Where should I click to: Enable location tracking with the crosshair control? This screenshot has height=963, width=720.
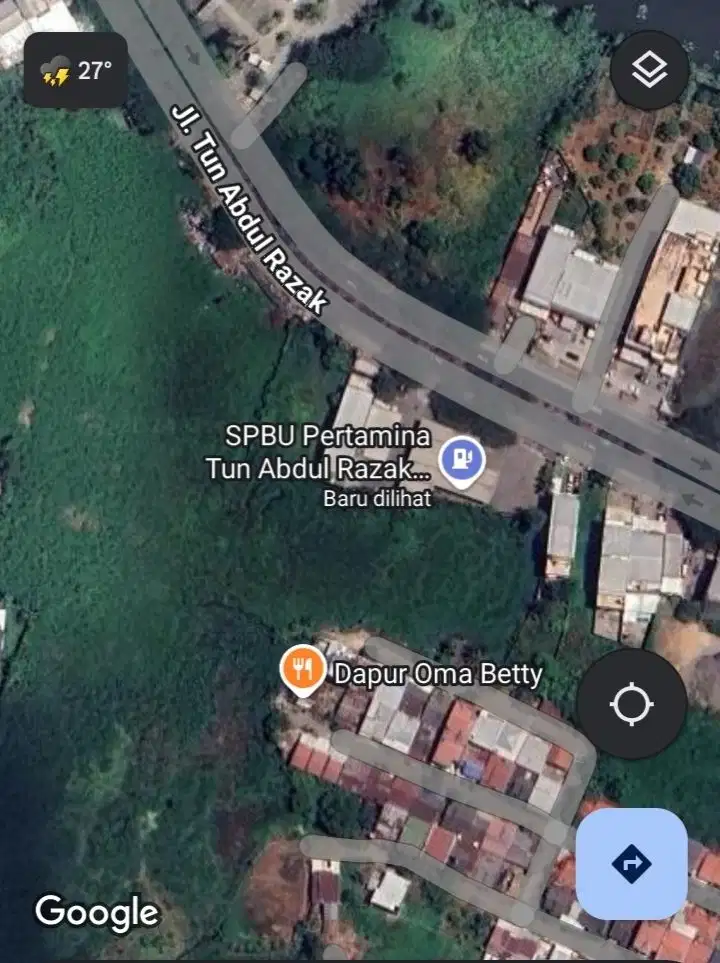point(630,703)
